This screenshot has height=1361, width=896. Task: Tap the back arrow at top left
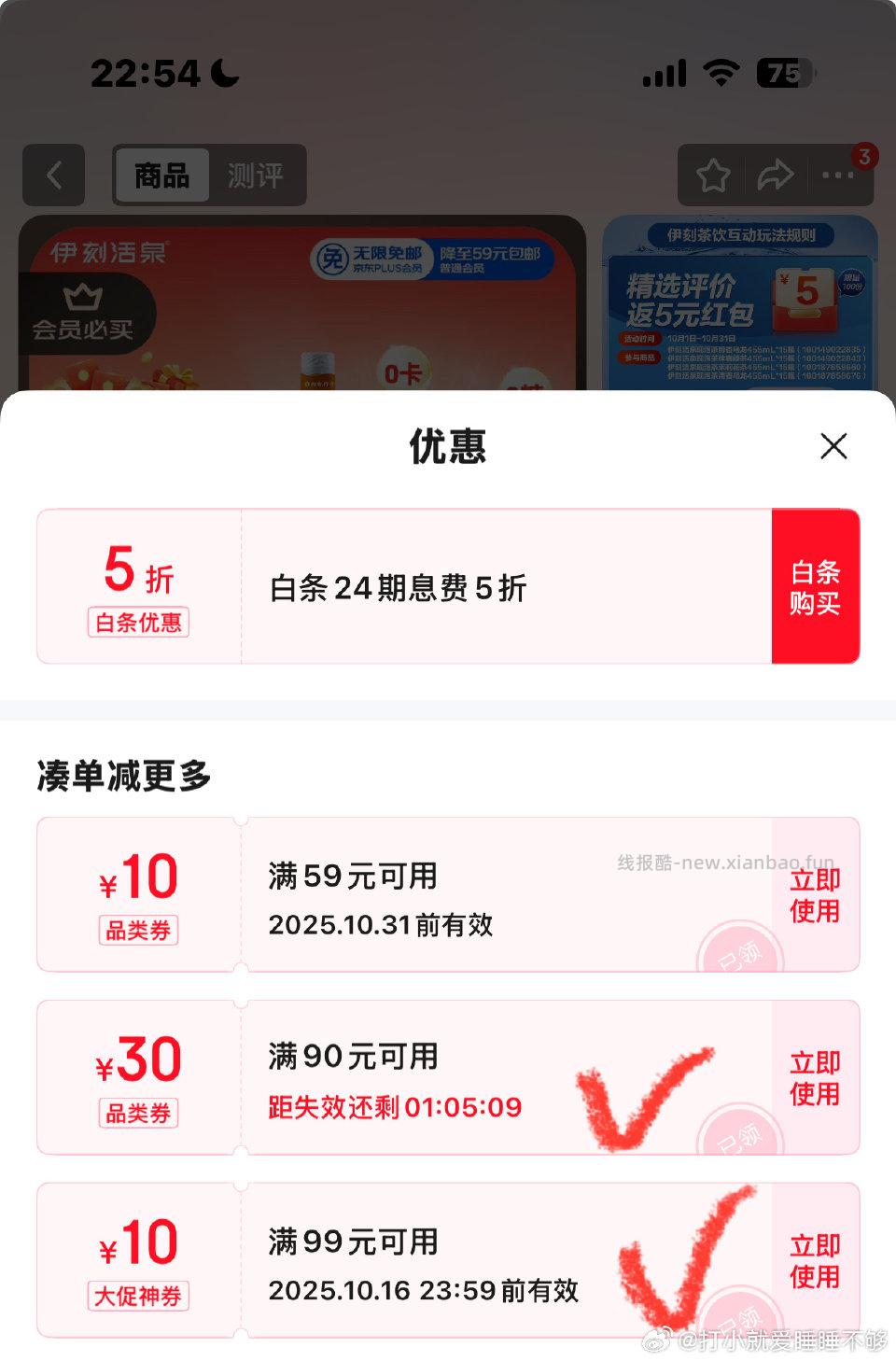(53, 175)
